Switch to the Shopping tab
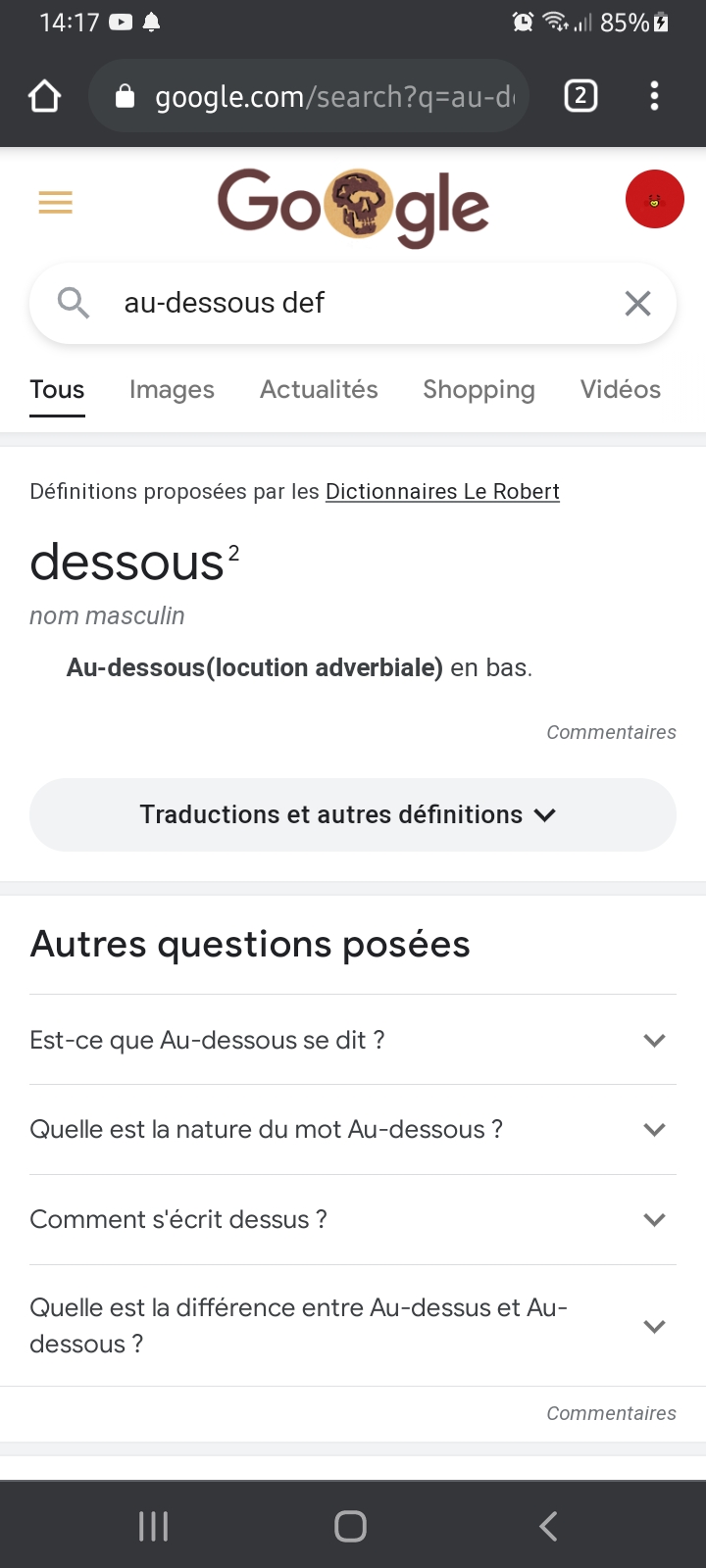706x1568 pixels. coord(479,390)
